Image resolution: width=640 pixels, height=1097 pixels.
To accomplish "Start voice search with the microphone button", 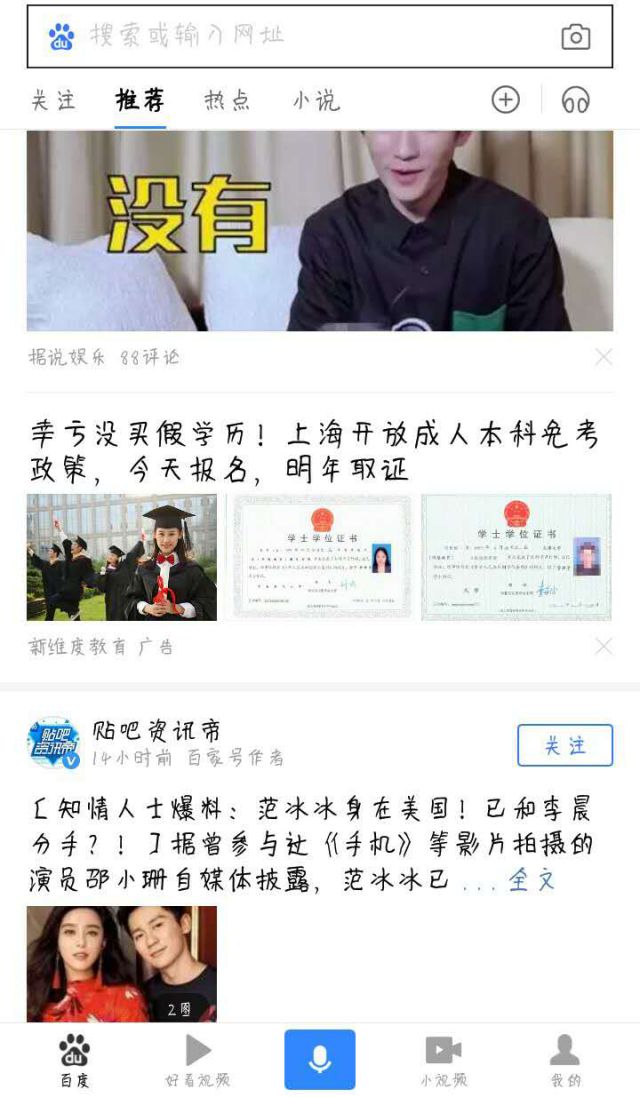I will pyautogui.click(x=320, y=1059).
